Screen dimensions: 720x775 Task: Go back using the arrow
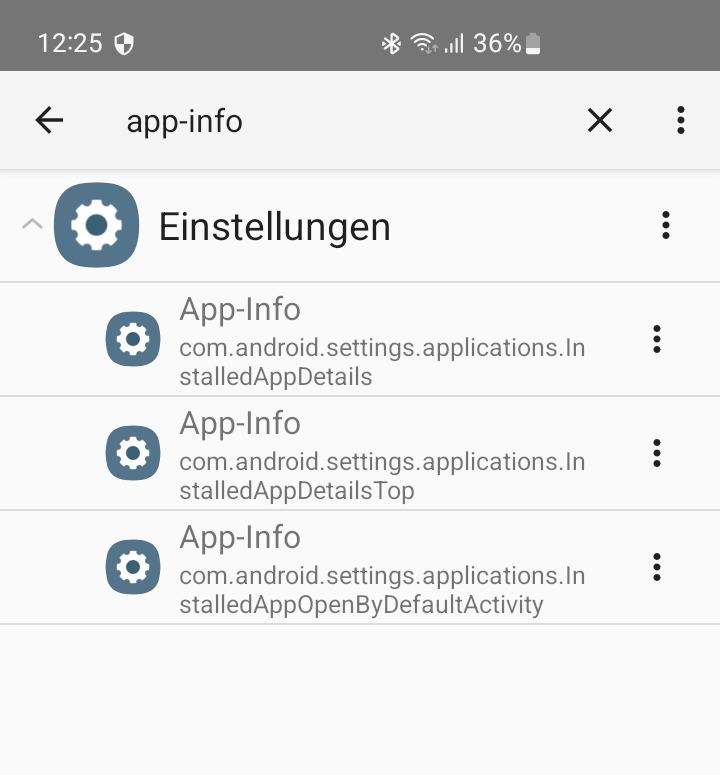click(x=48, y=121)
